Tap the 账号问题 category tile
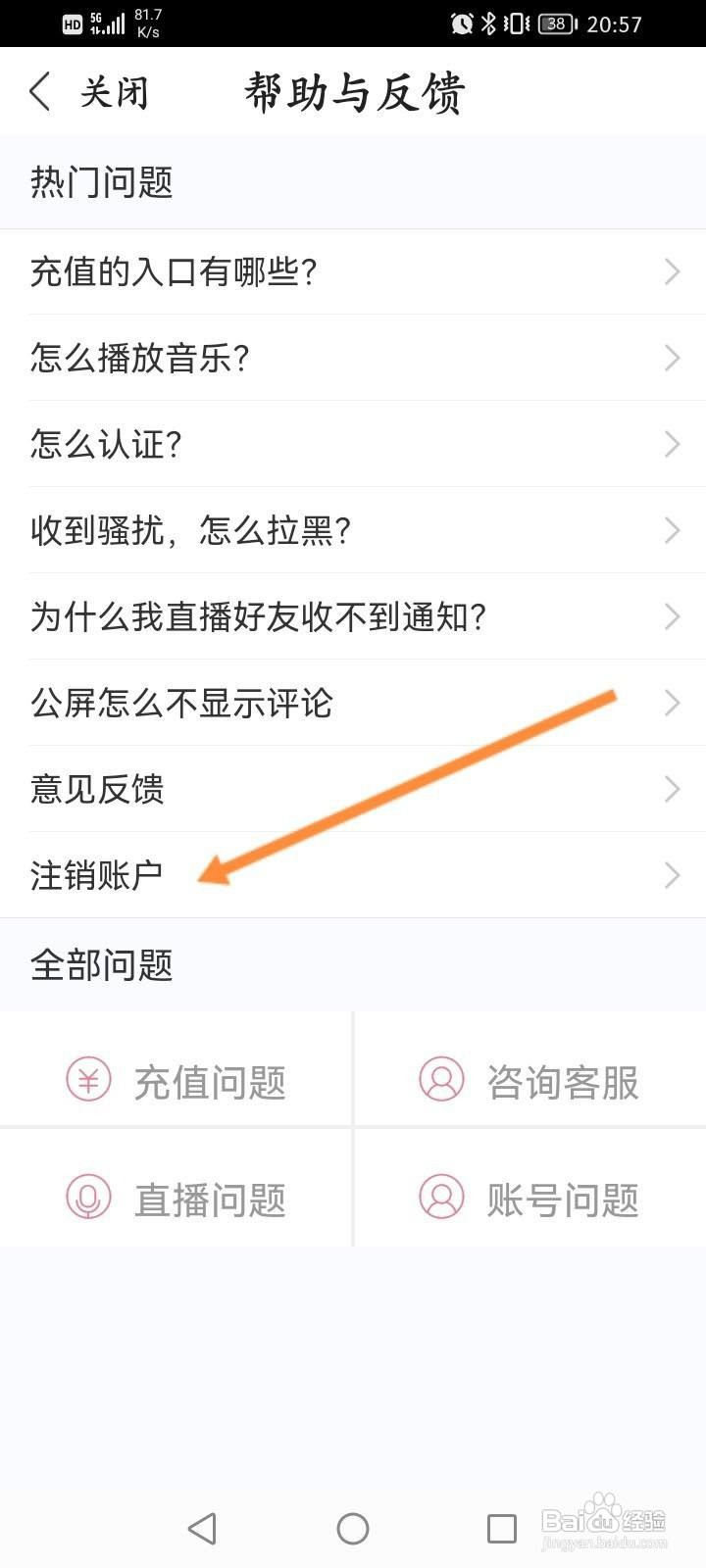 529,1198
